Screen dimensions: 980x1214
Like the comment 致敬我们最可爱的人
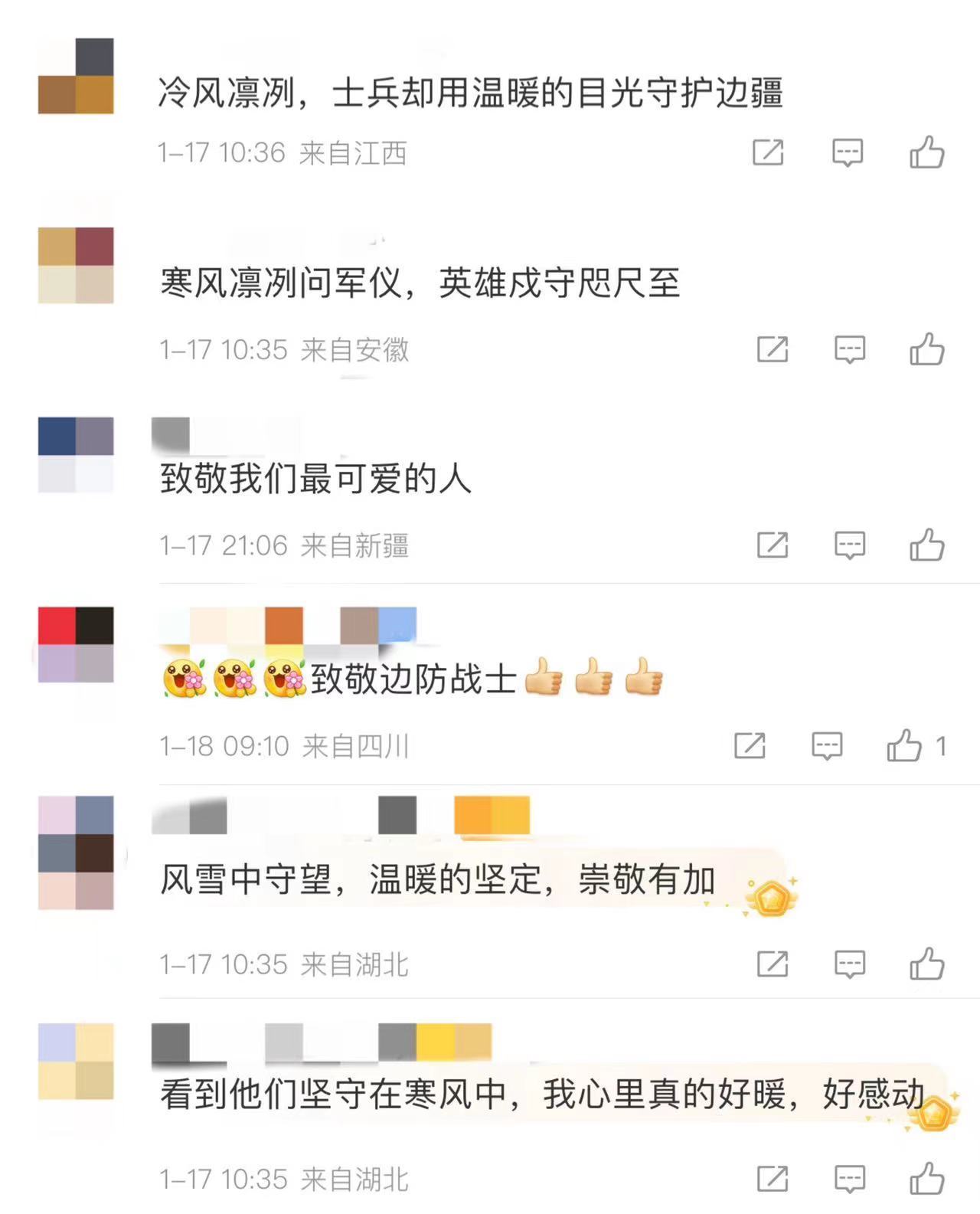click(x=926, y=545)
